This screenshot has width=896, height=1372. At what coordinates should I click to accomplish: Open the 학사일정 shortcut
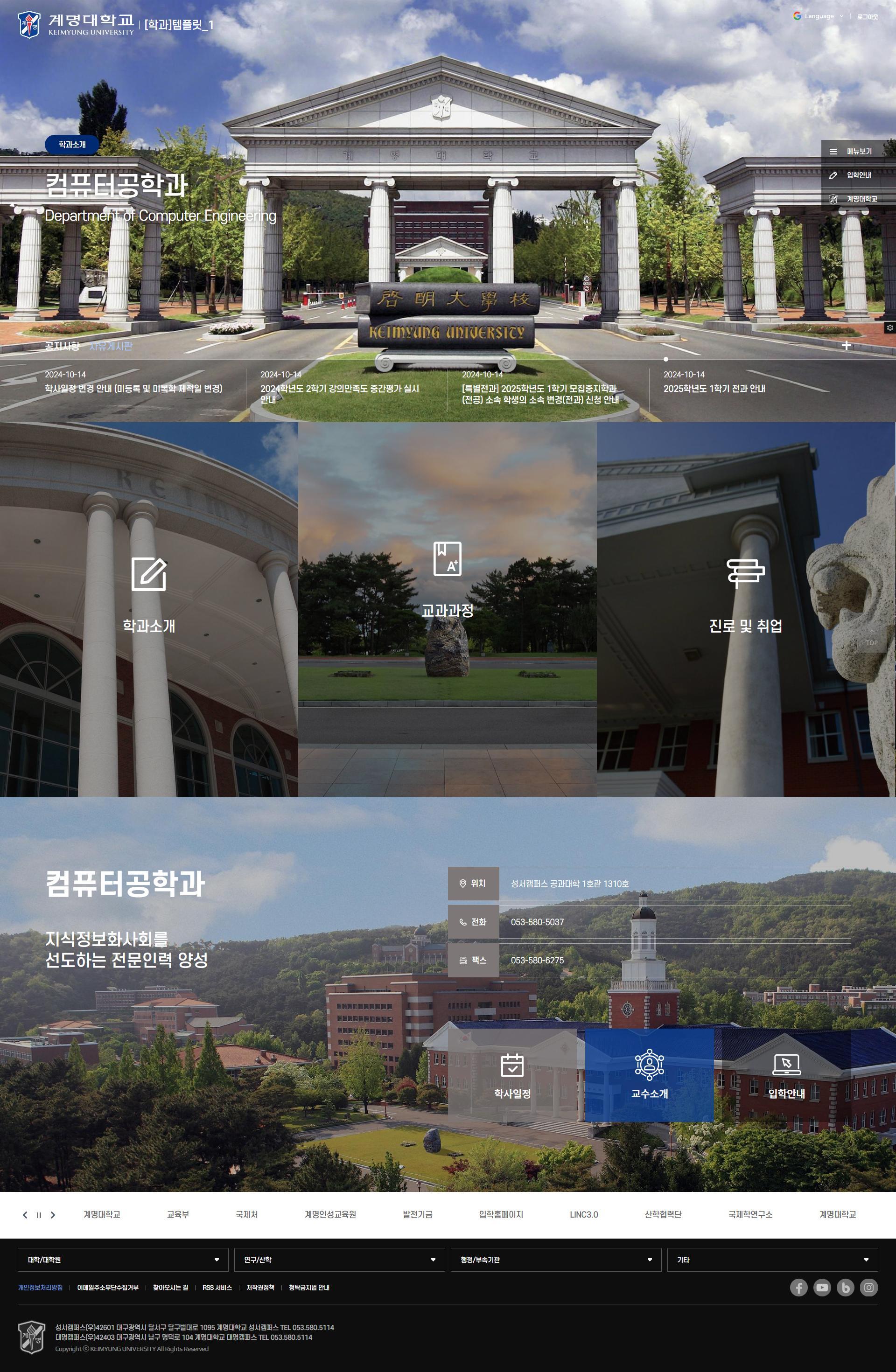[512, 1076]
